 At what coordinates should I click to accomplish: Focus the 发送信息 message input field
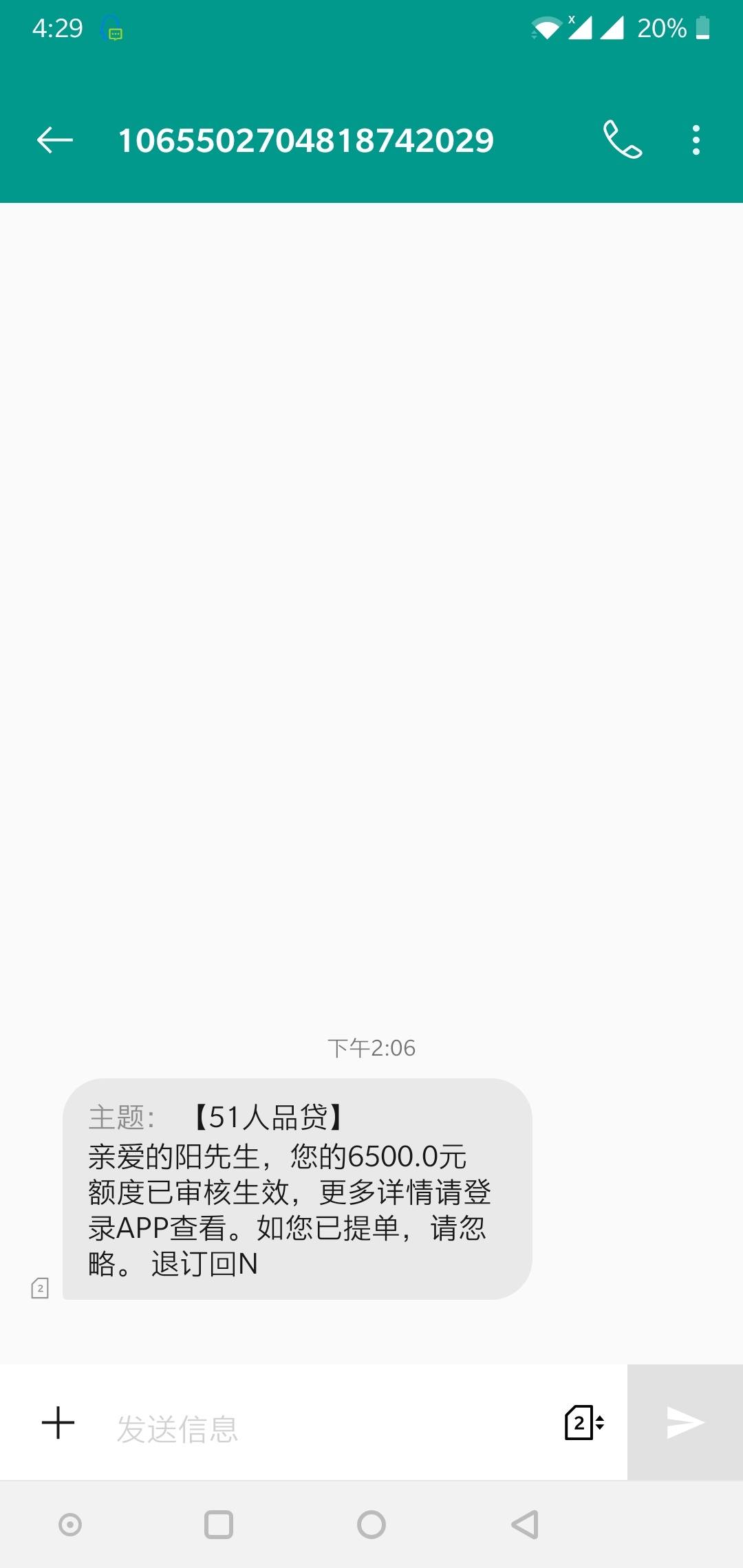click(x=323, y=1428)
